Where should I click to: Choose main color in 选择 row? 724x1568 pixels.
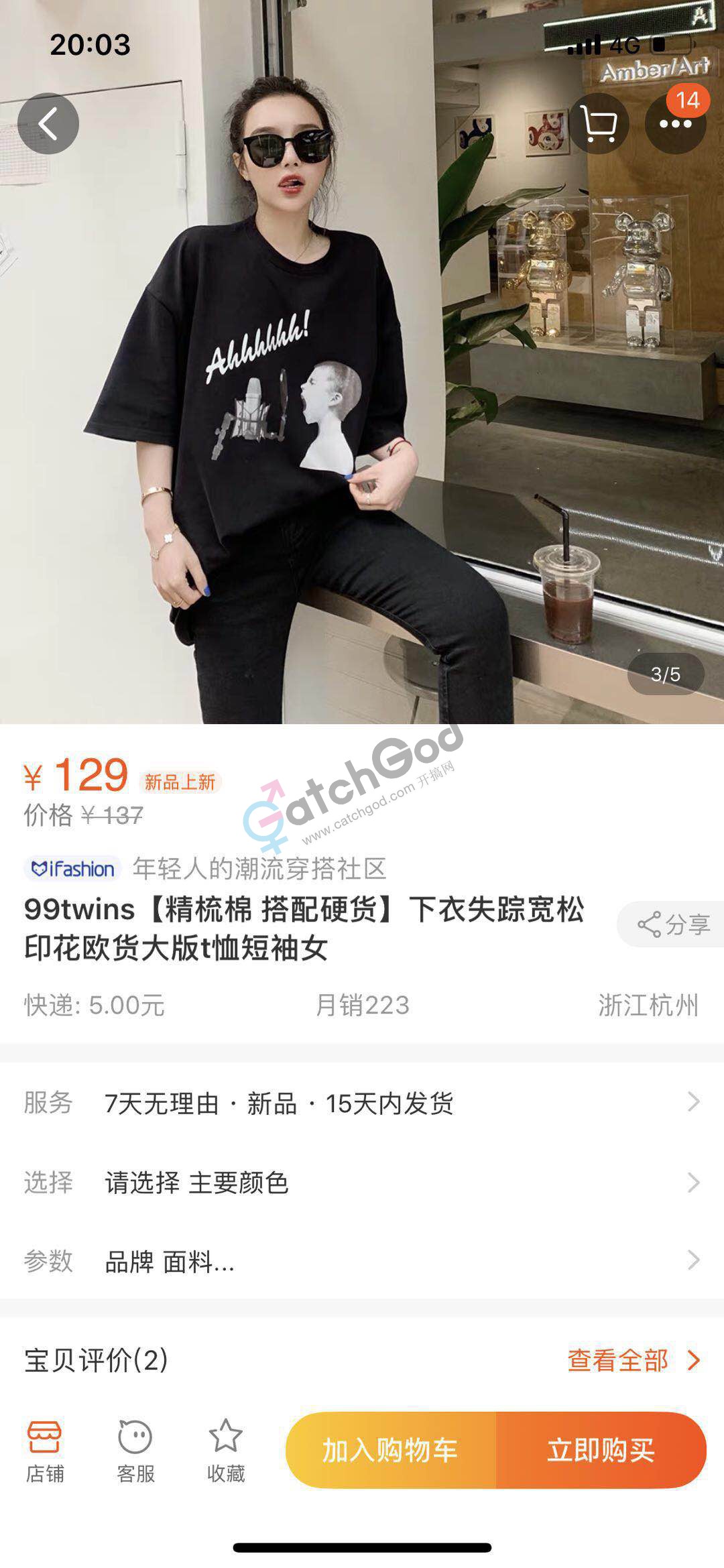tap(362, 1182)
